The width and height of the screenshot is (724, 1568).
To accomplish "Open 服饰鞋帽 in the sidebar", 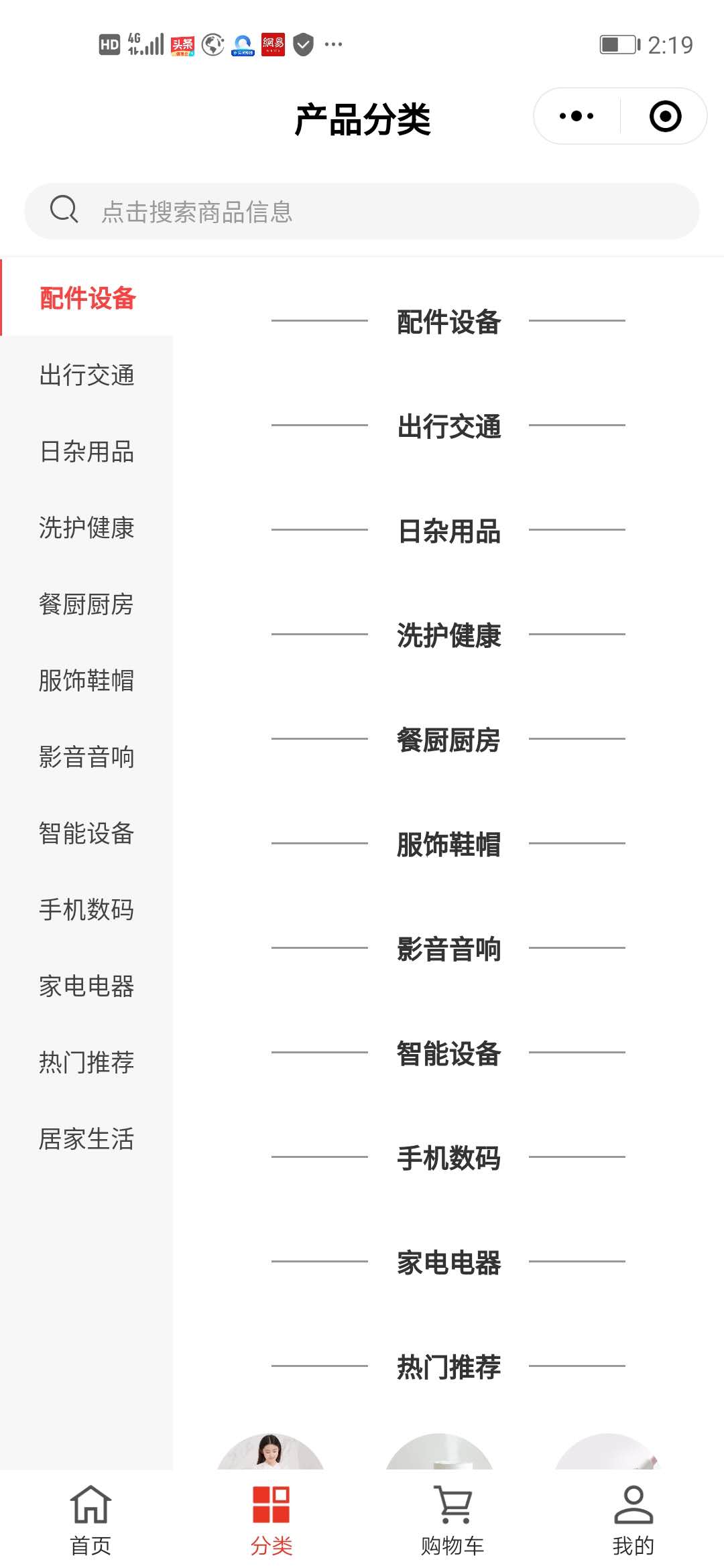I will pyautogui.click(x=86, y=680).
